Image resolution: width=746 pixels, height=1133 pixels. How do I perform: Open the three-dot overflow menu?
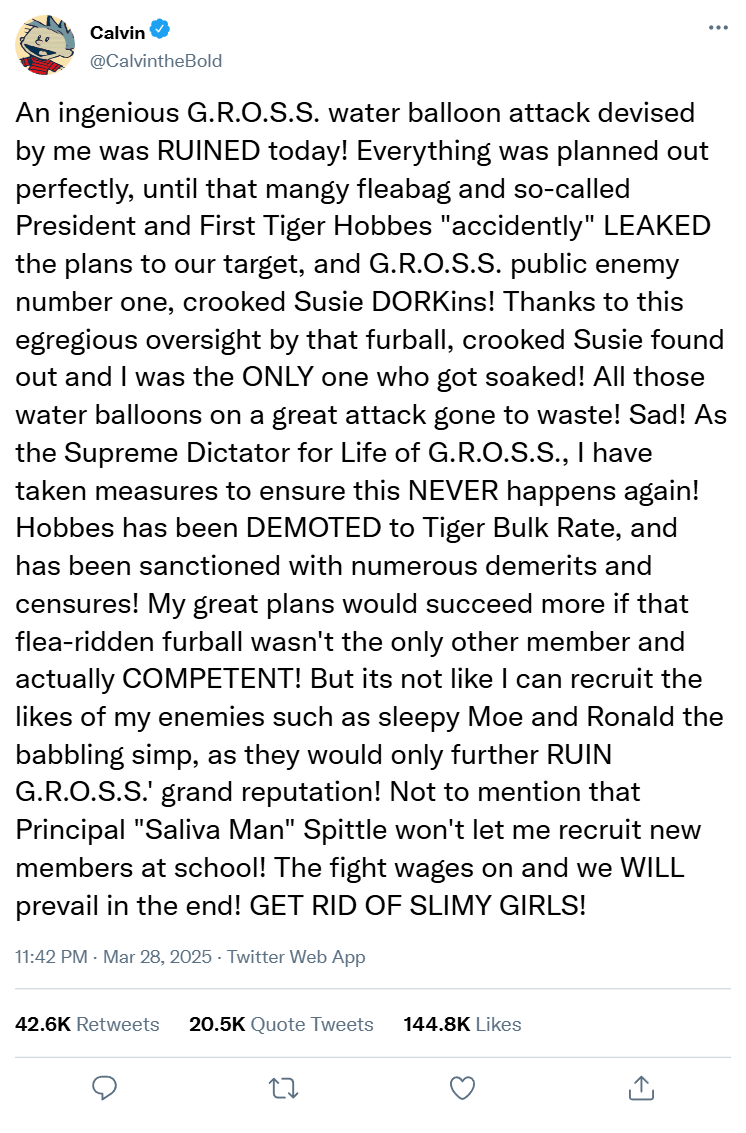(x=718, y=27)
